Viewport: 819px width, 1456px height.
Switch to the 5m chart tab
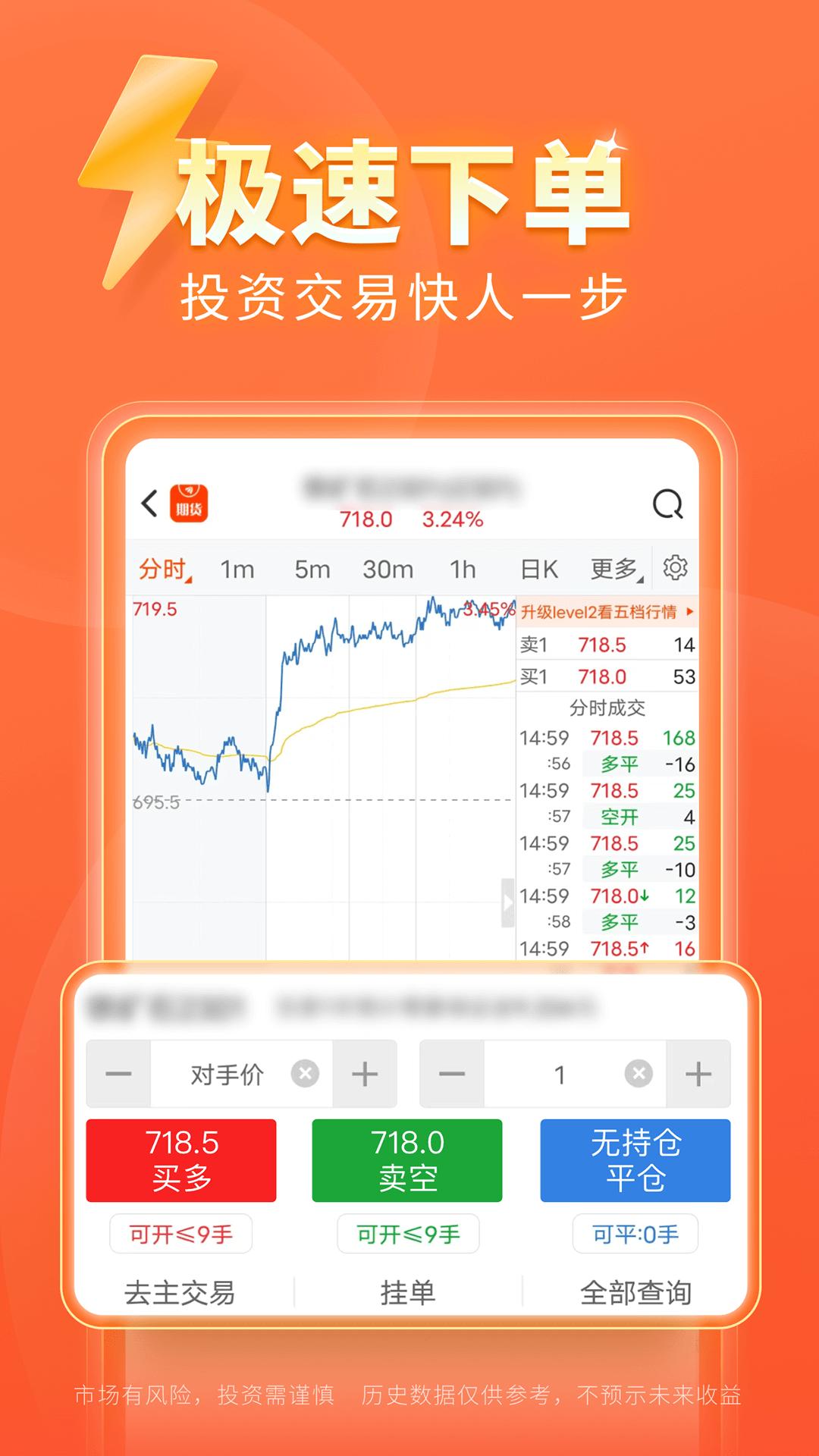pyautogui.click(x=312, y=570)
